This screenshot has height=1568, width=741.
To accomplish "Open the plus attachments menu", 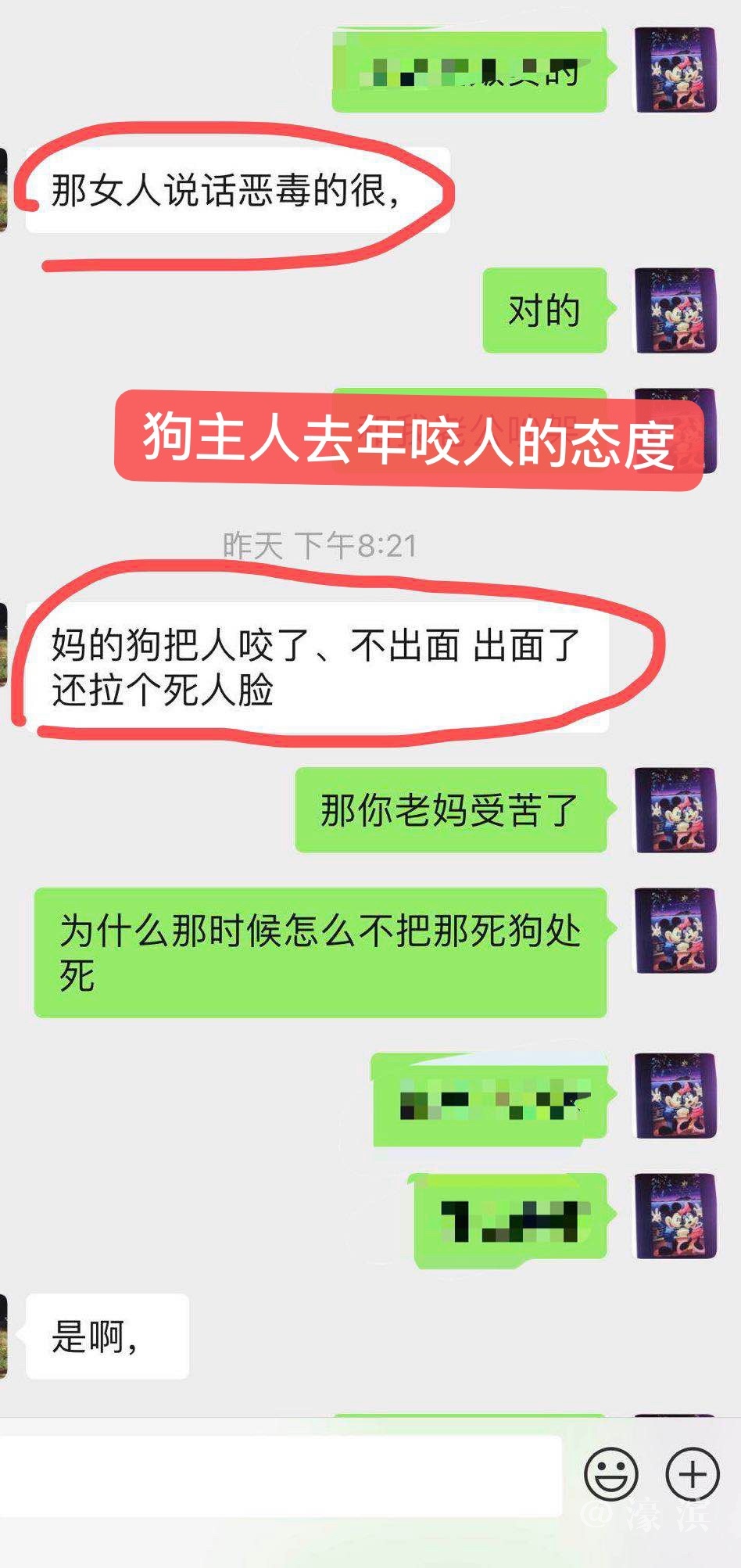I will click(x=692, y=1474).
